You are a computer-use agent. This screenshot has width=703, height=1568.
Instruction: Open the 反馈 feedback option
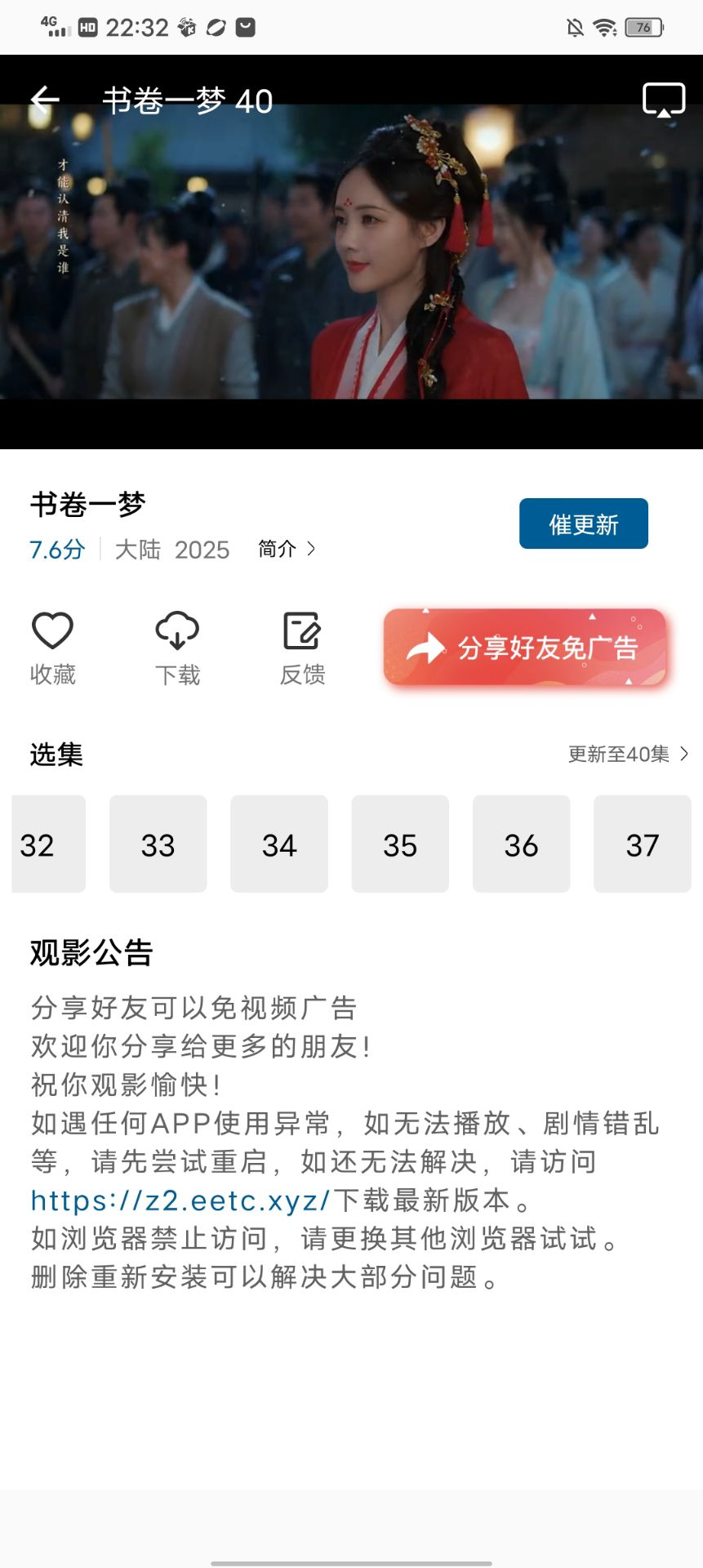(x=302, y=648)
